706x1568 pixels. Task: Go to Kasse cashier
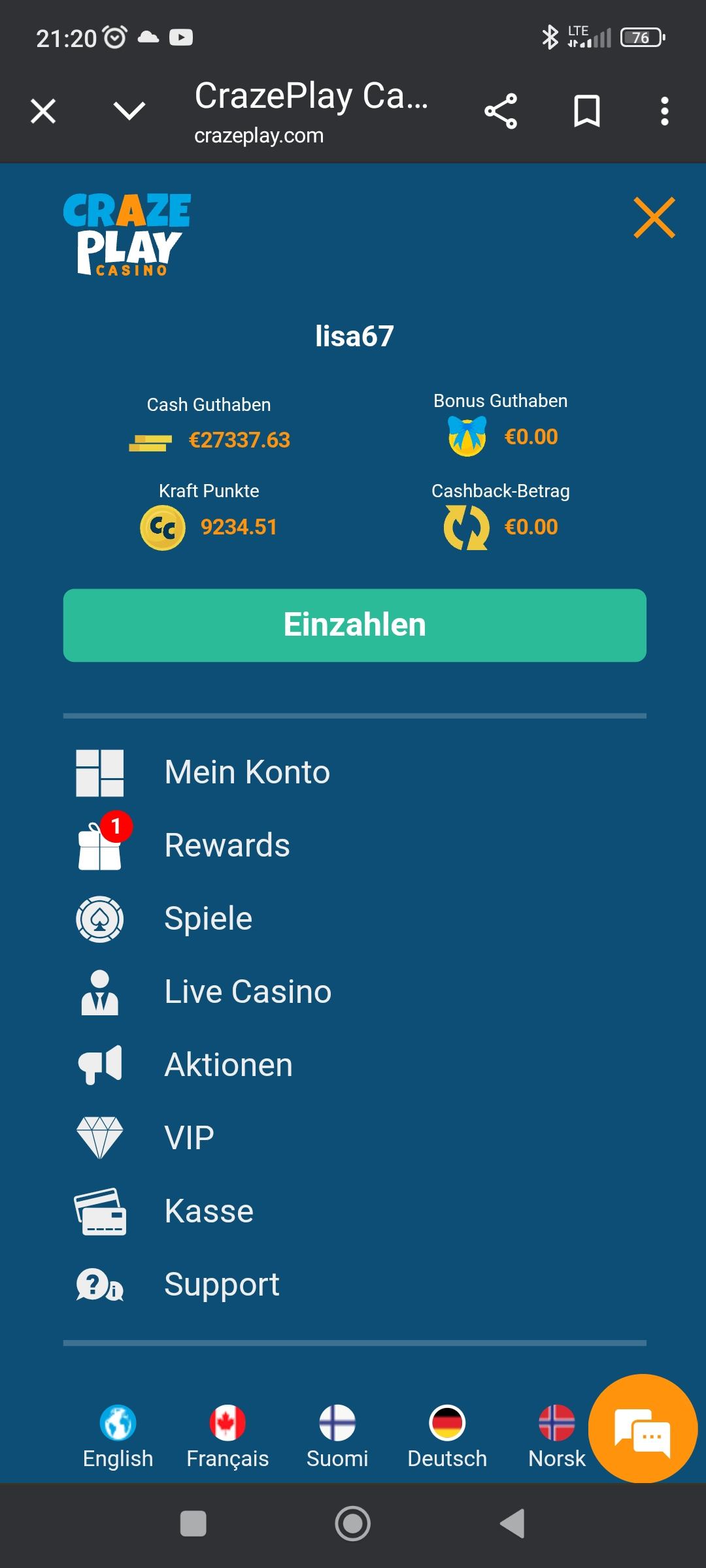[x=209, y=1211]
